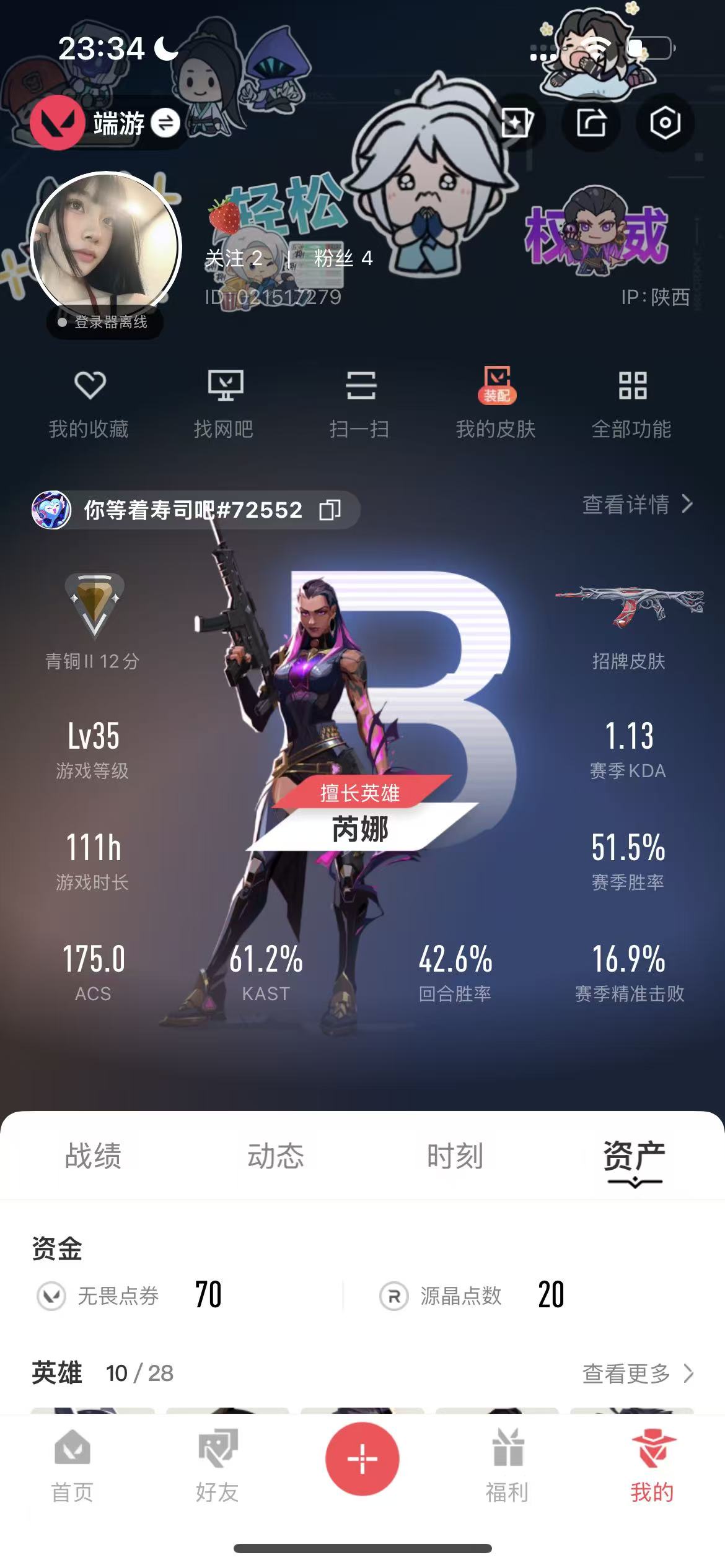Screen dimensions: 725x1568
Task: Open the 福利 benefits tab
Action: (x=507, y=1465)
